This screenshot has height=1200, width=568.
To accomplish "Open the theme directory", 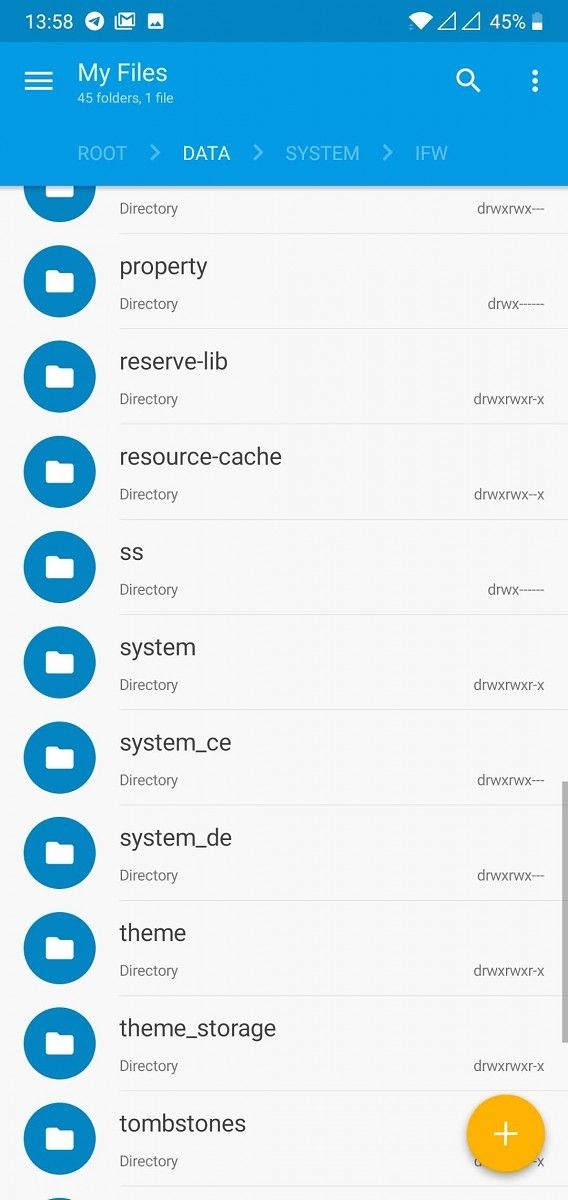I will (x=284, y=948).
